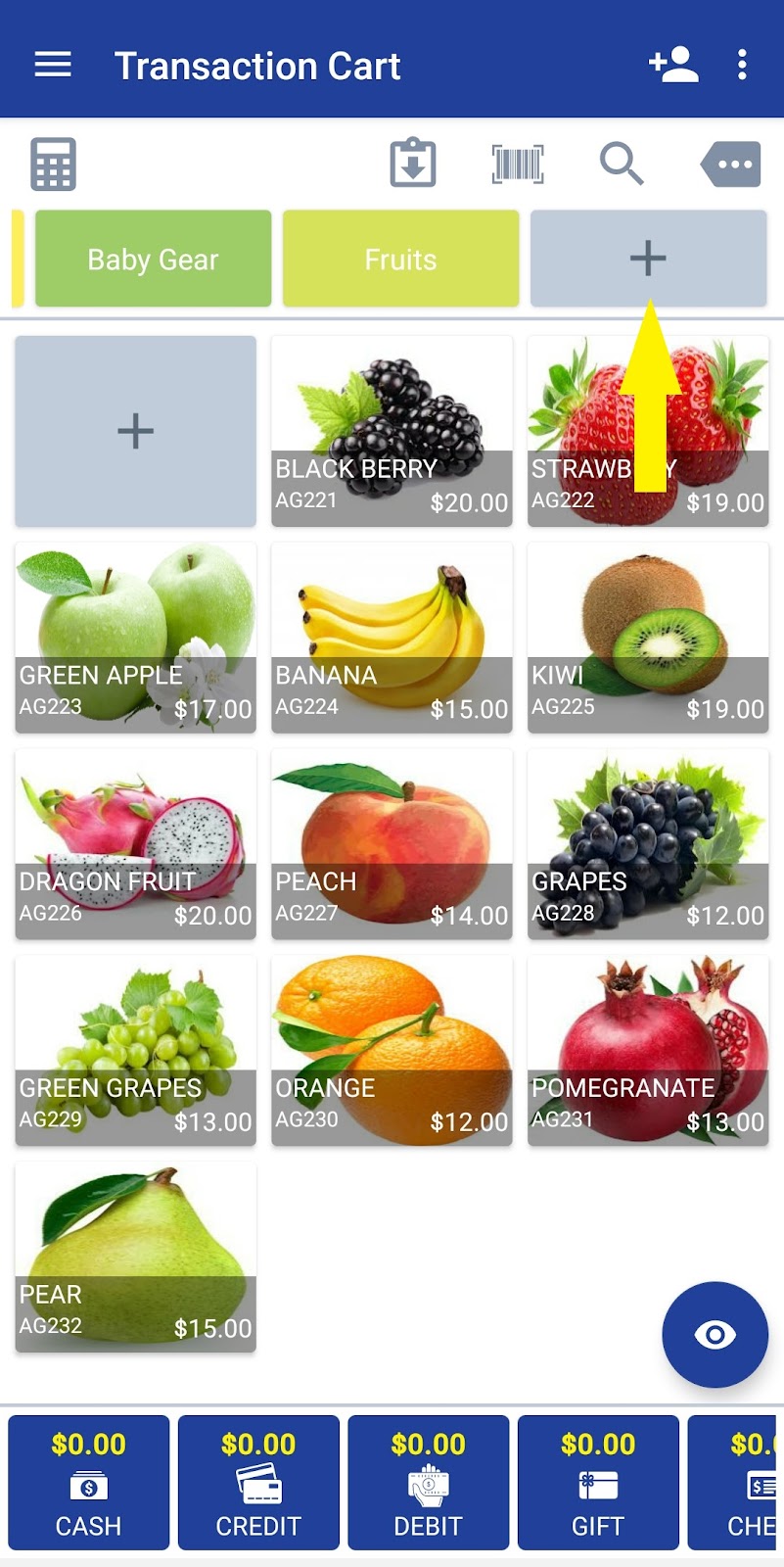784x1567 pixels.
Task: Tap the Pear product tile
Action: pos(135,1258)
